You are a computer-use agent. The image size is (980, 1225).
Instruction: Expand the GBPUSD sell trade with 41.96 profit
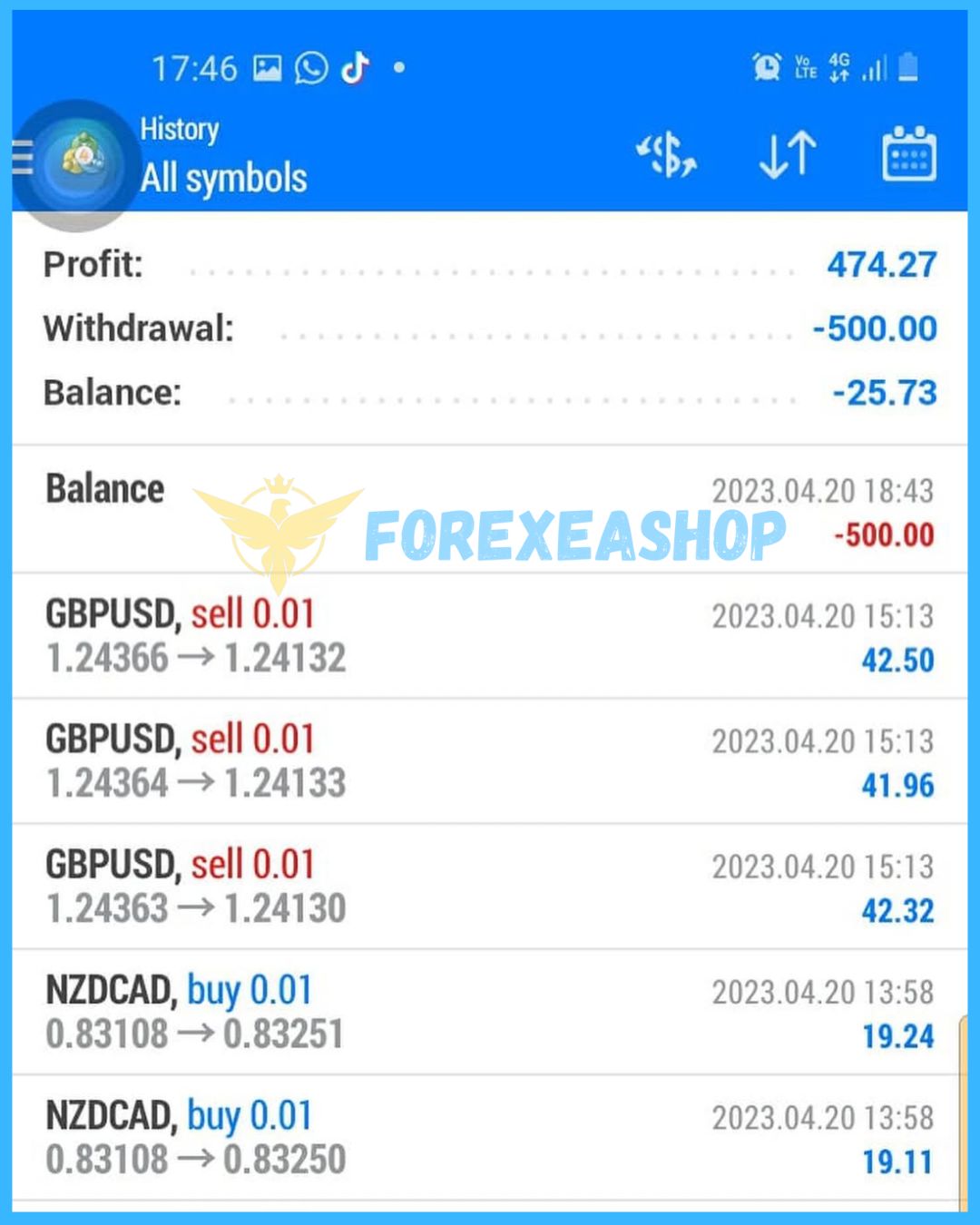pos(490,761)
